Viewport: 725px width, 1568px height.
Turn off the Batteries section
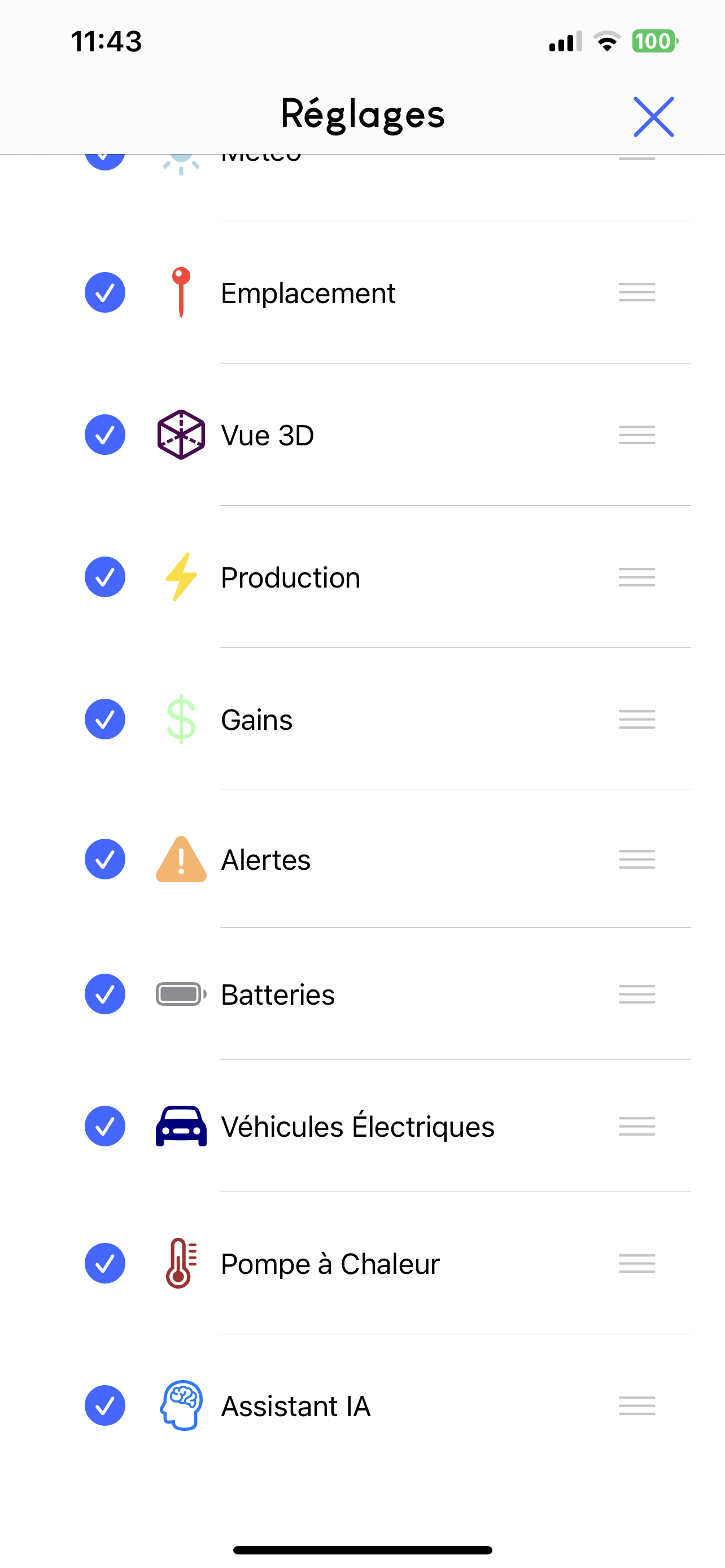tap(104, 994)
